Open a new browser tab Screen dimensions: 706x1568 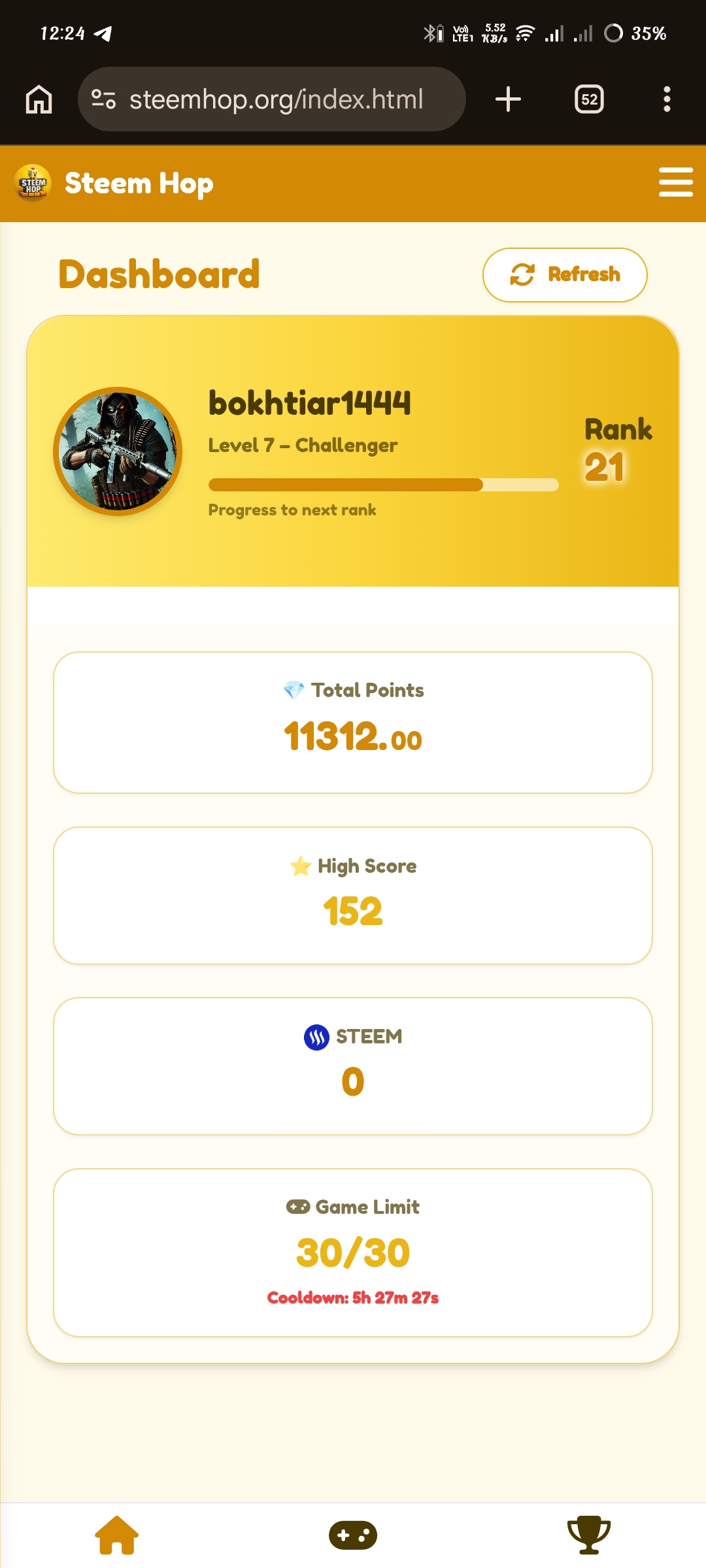point(508,99)
